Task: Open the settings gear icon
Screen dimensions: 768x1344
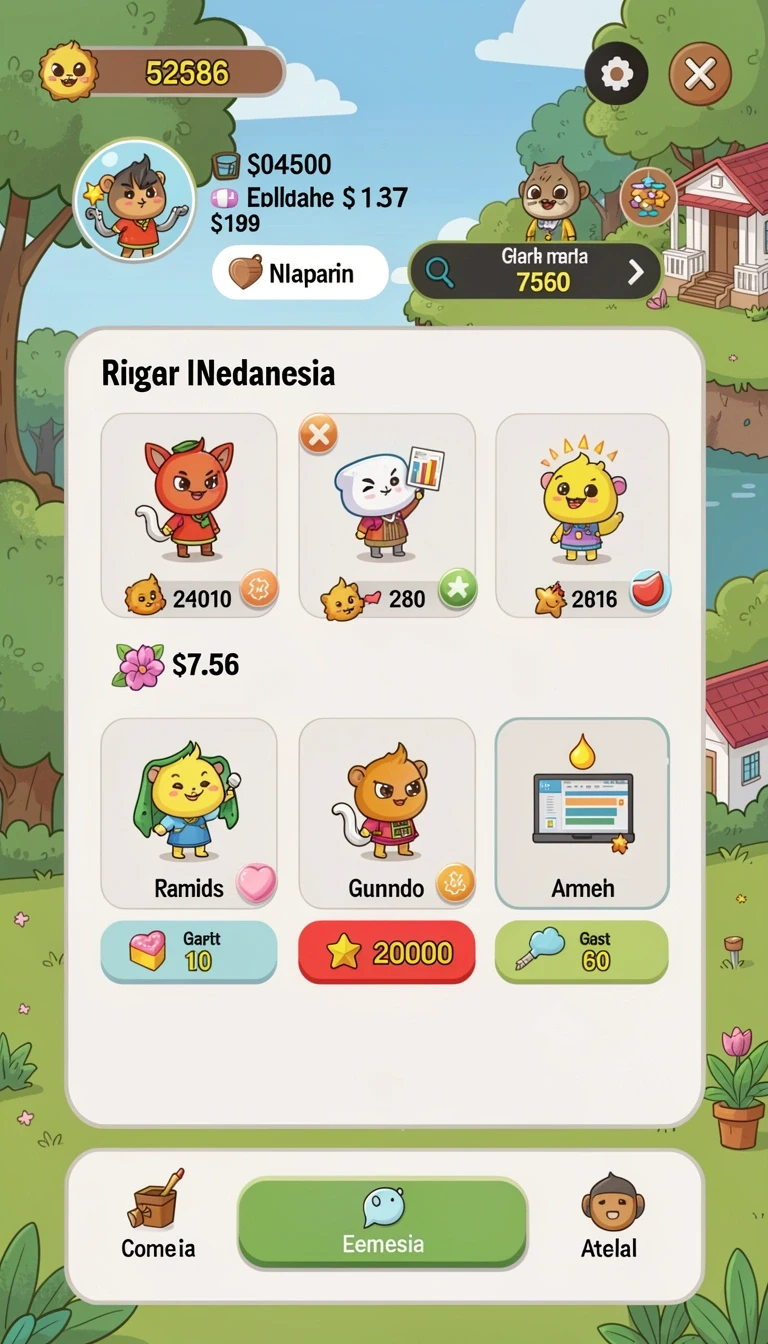Action: click(x=616, y=73)
